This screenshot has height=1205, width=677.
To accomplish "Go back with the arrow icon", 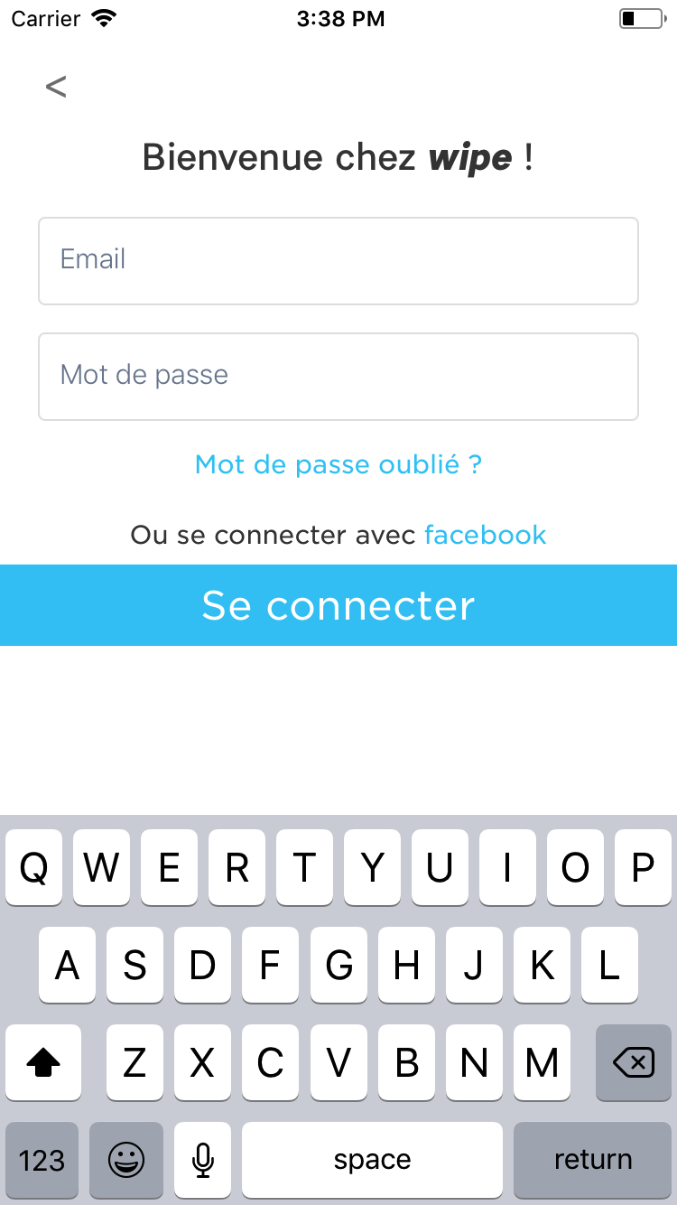I will [x=56, y=87].
